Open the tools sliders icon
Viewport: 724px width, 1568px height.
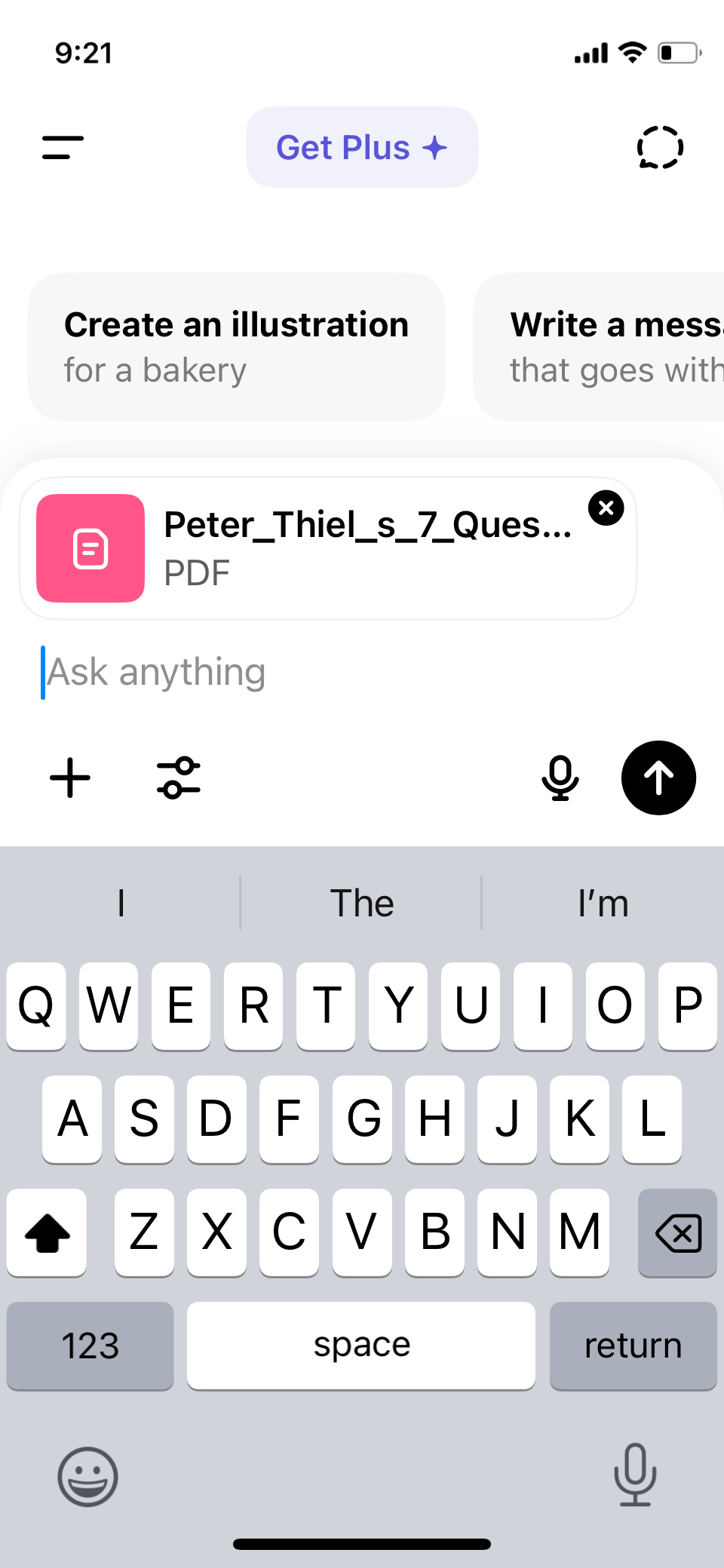(179, 778)
